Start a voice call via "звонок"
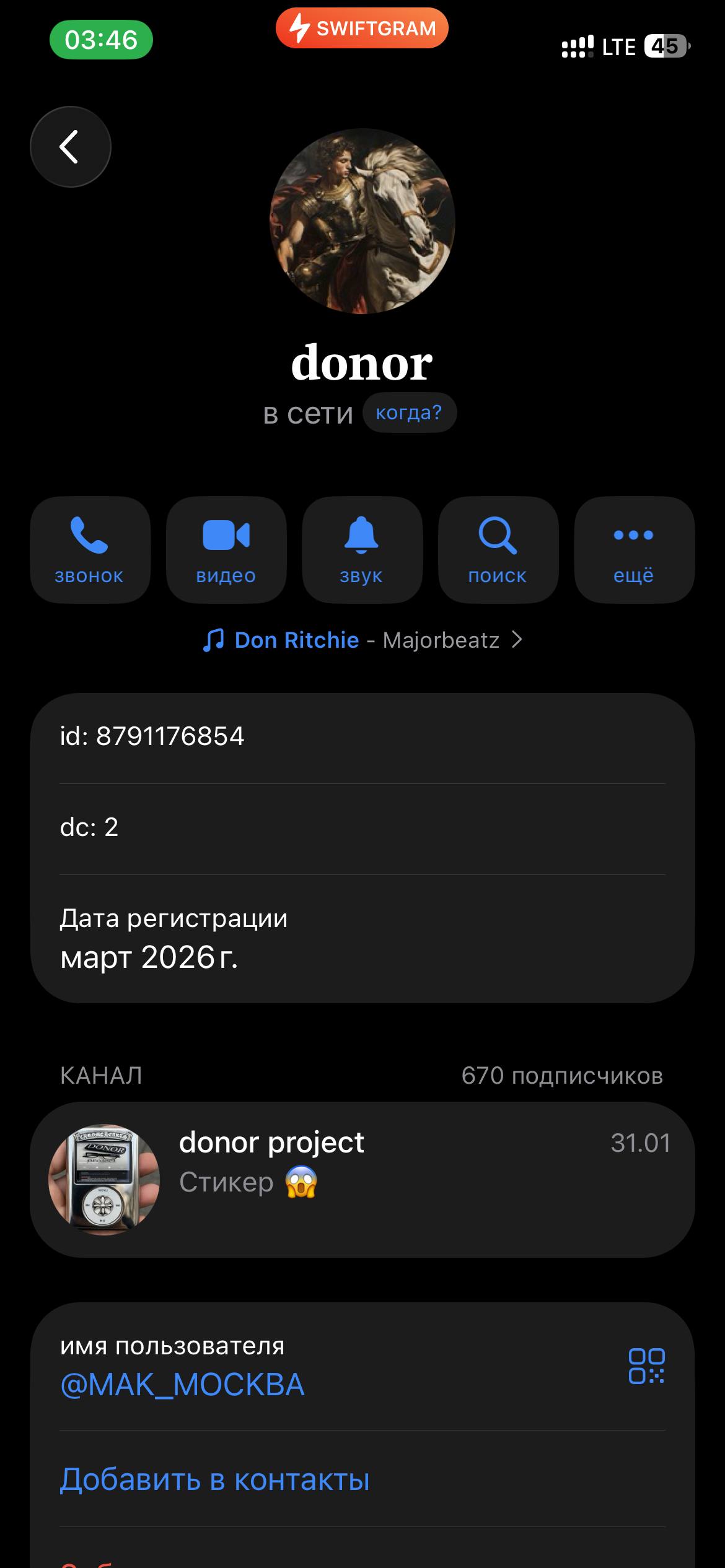This screenshot has height=1568, width=725. click(x=90, y=549)
